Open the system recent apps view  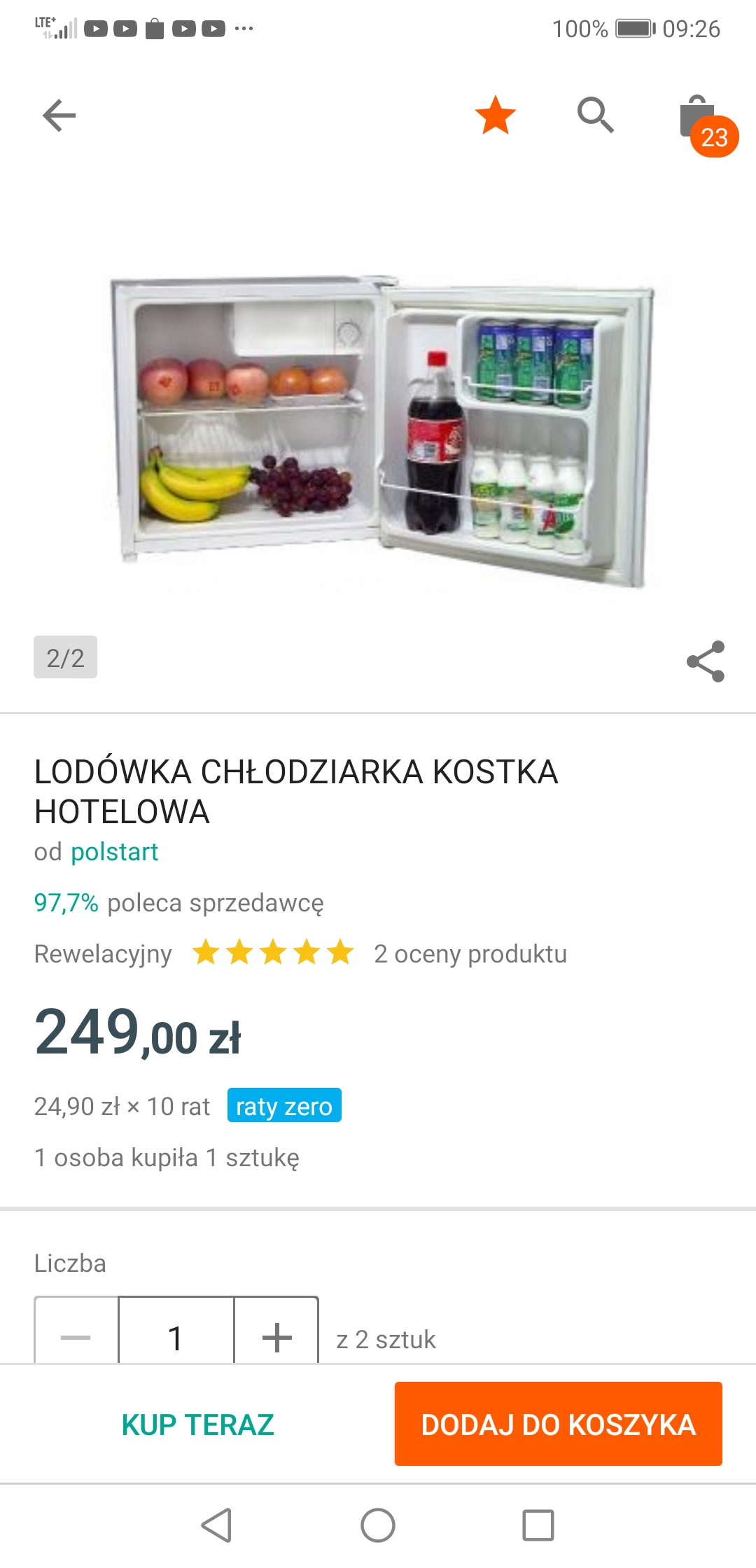pos(538,1525)
